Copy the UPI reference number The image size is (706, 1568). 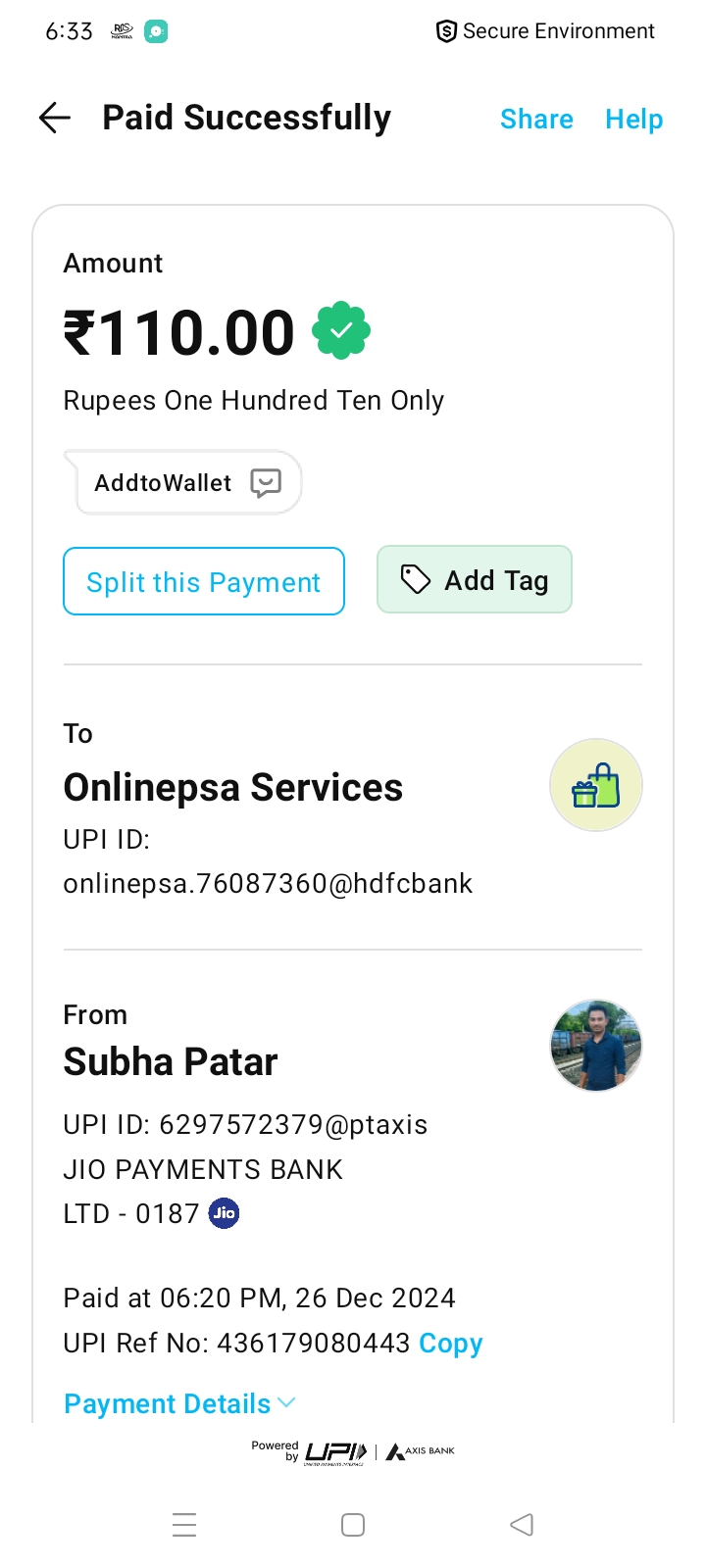[451, 1343]
